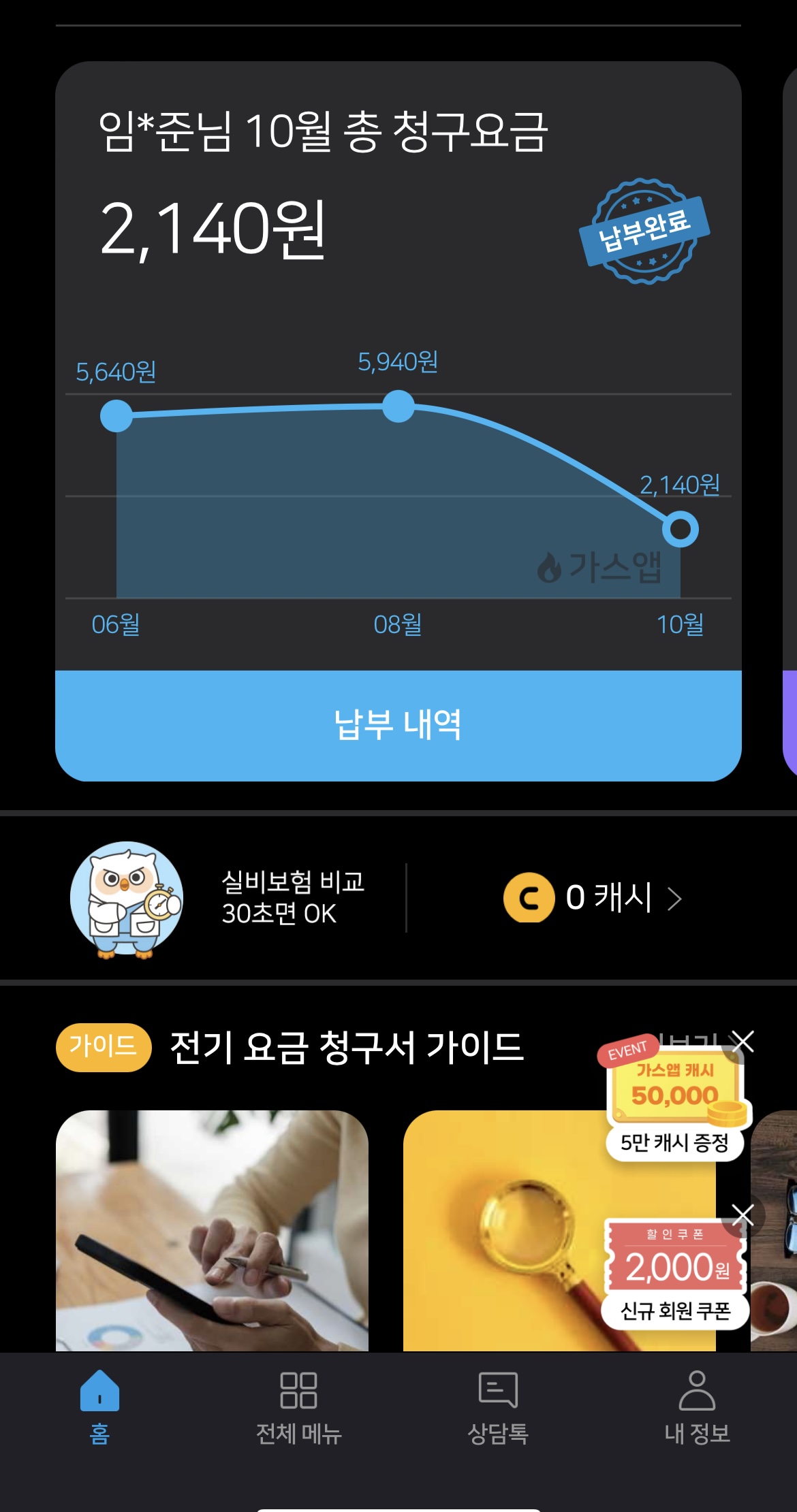797x1512 pixels.
Task: Switch to the 내 정보 tab
Action: pos(697,1406)
